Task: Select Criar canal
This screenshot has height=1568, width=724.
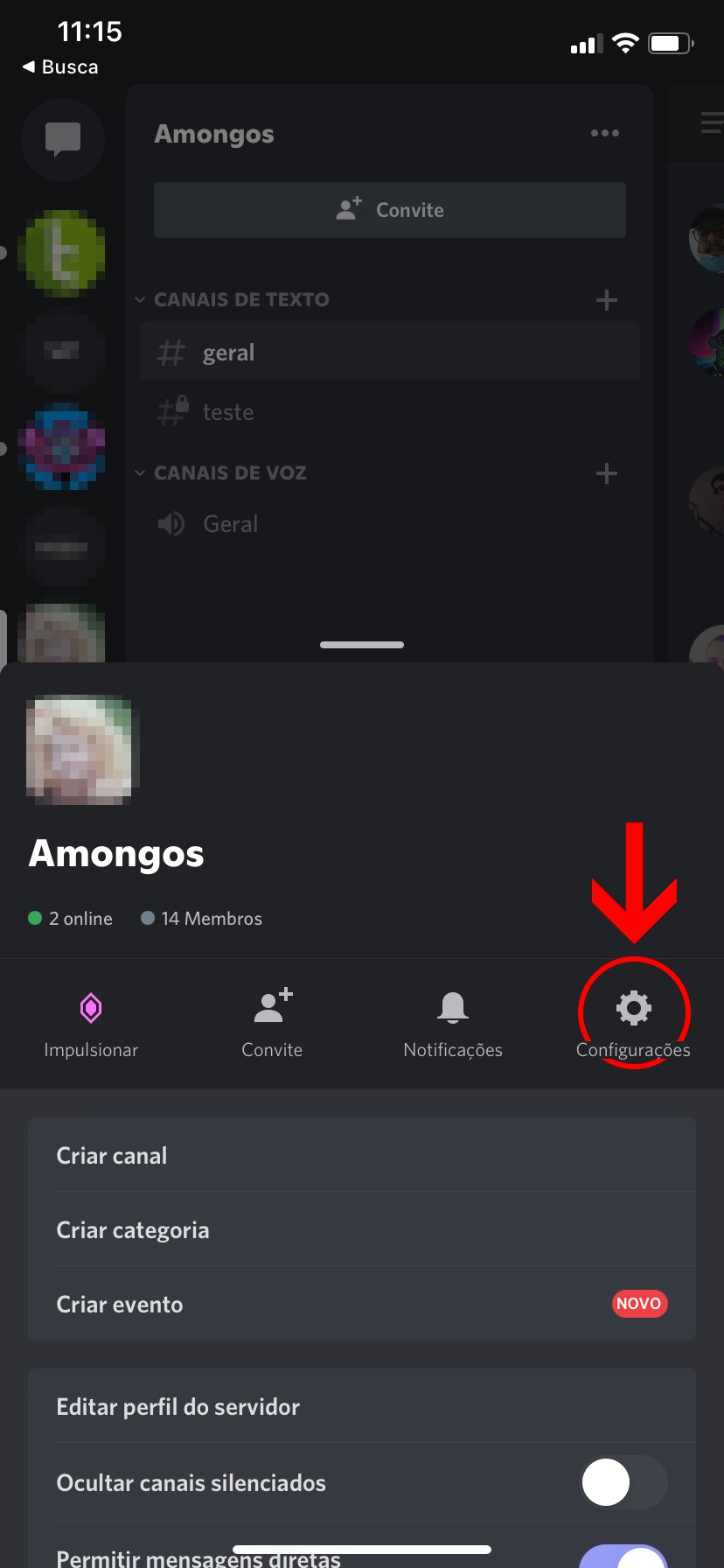Action: [x=362, y=1155]
